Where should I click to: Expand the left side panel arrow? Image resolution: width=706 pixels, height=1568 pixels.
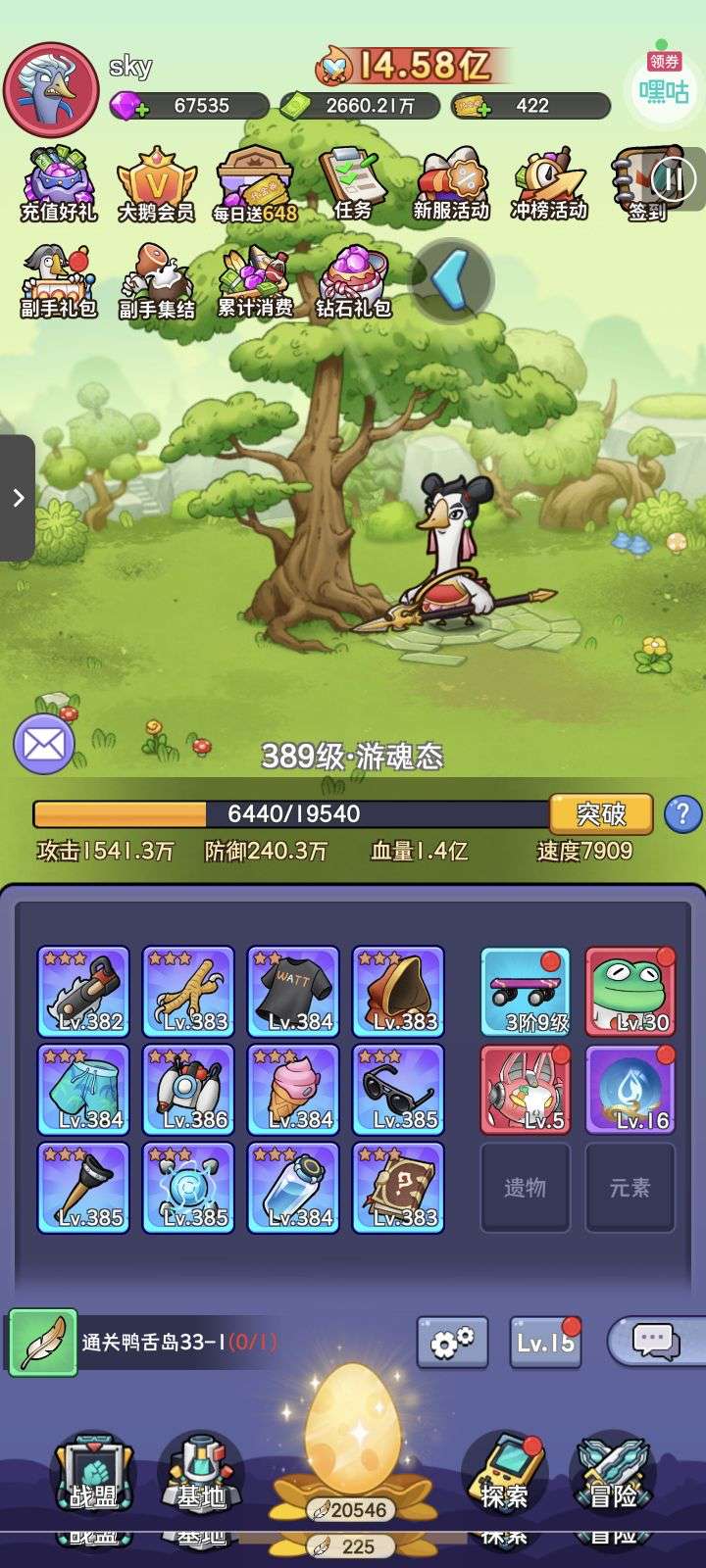tap(17, 498)
